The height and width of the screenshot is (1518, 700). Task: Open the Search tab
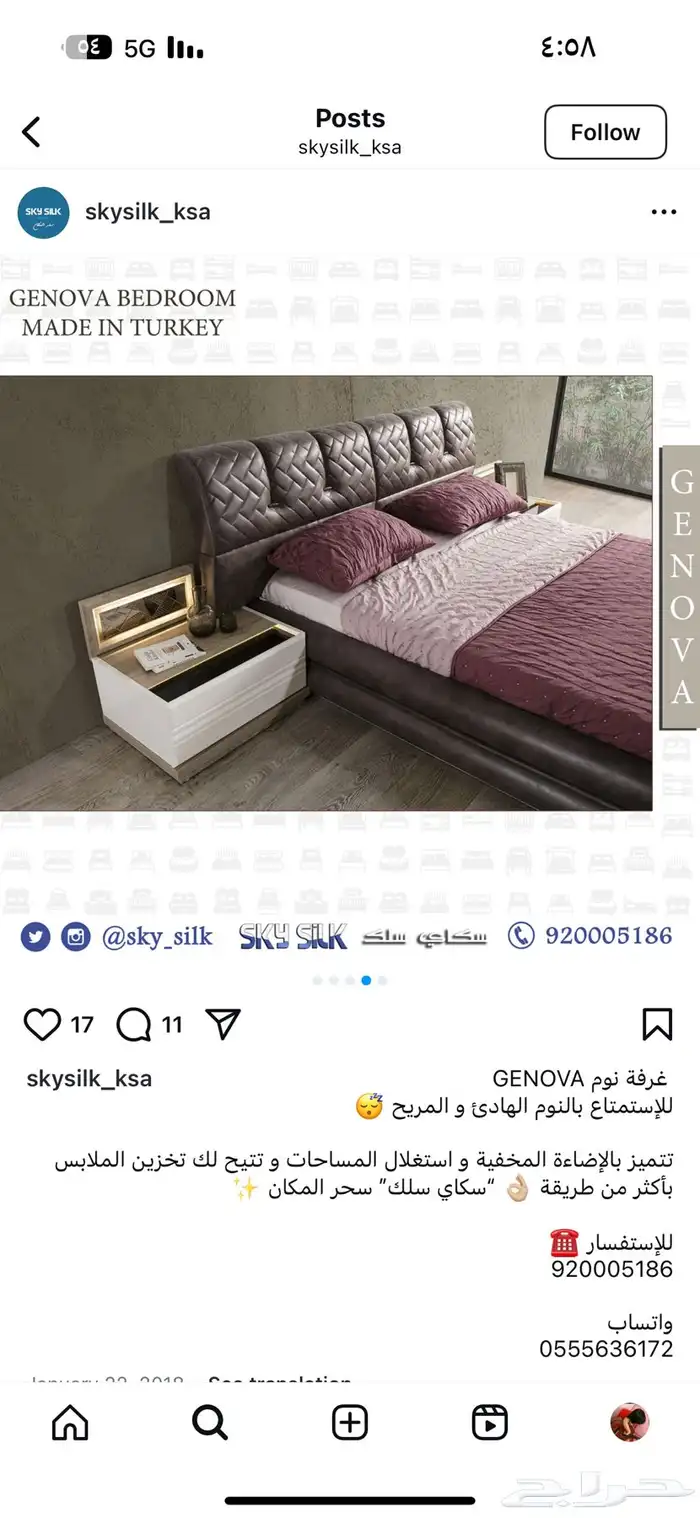click(210, 1422)
